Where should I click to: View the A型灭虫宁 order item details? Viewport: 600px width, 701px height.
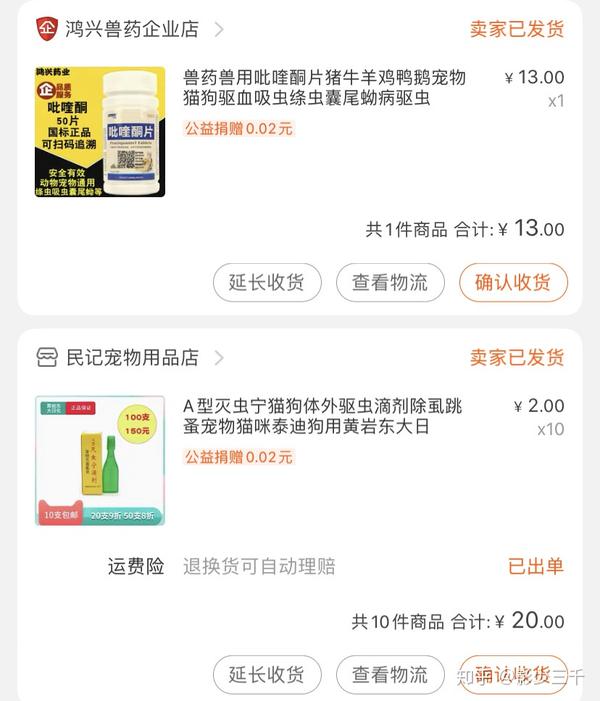(x=322, y=417)
